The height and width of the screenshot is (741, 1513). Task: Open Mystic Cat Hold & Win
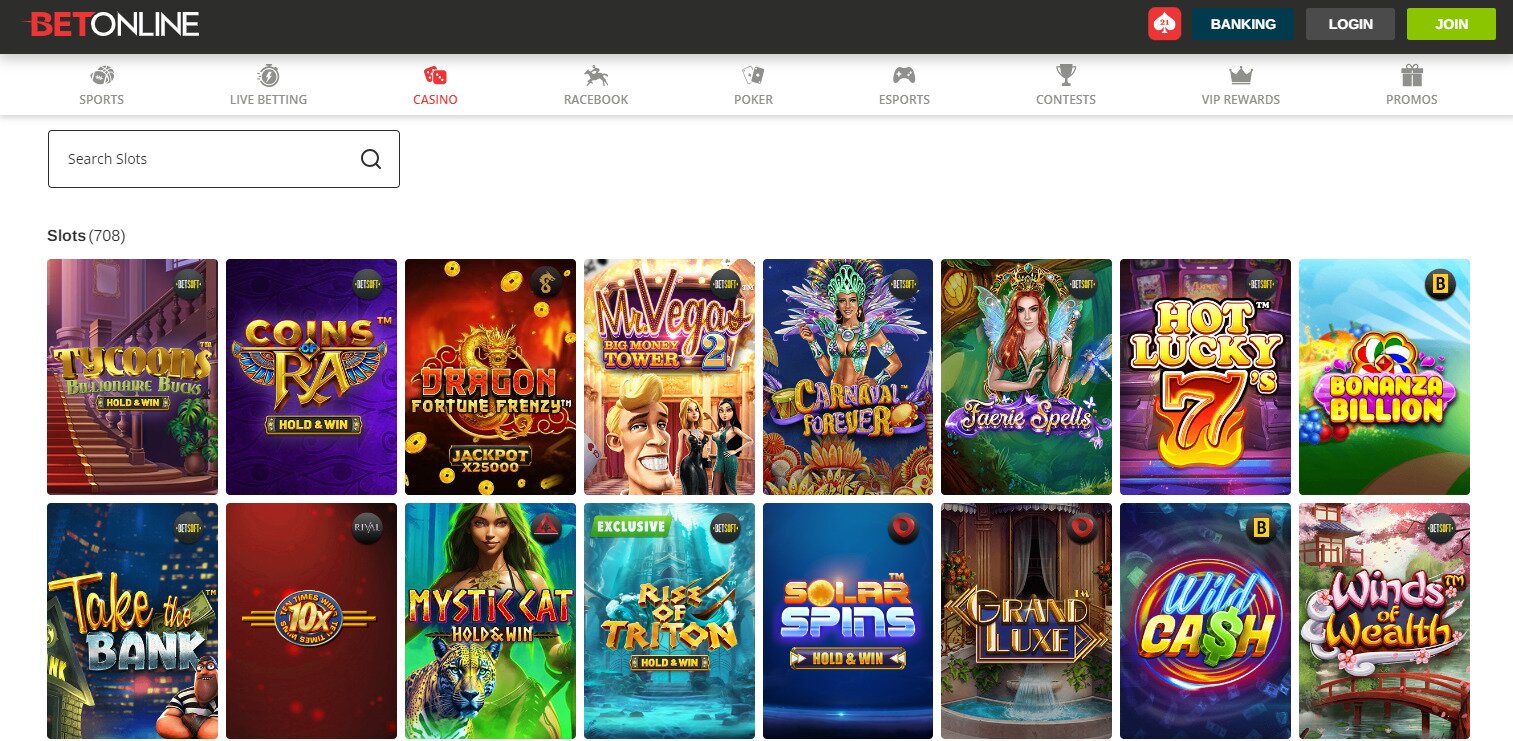click(x=490, y=621)
